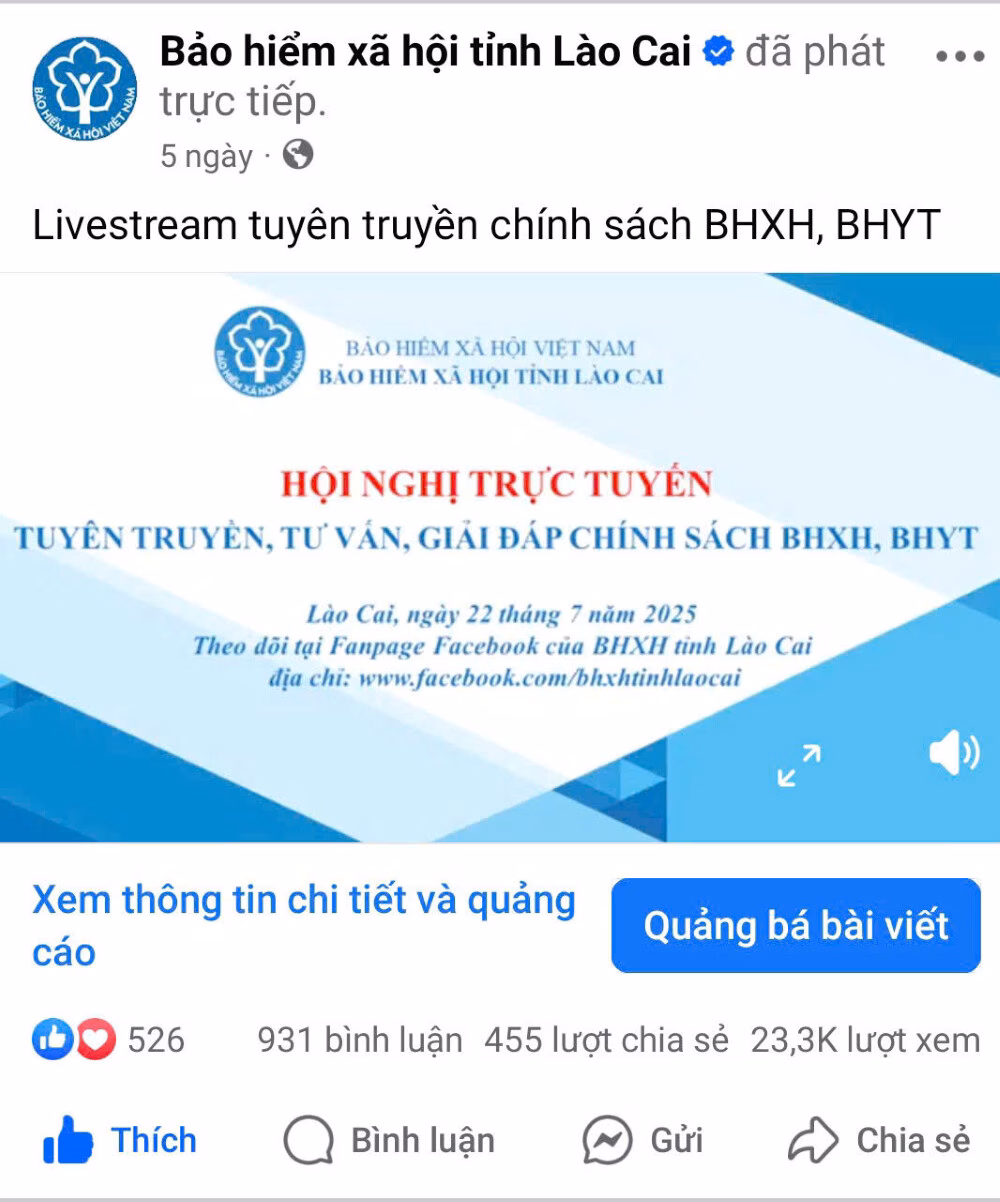Share the post with Chia sẻ
Viewport: 1000px width, 1202px height.
point(879,1141)
